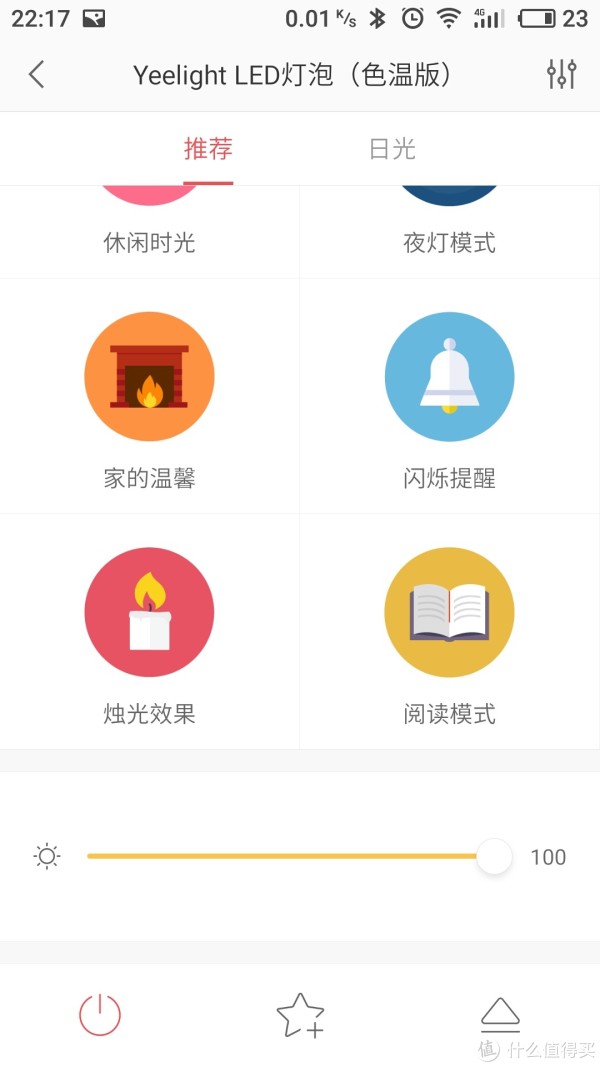Go back using the top-left arrow
The height and width of the screenshot is (1067, 600).
(x=37, y=74)
